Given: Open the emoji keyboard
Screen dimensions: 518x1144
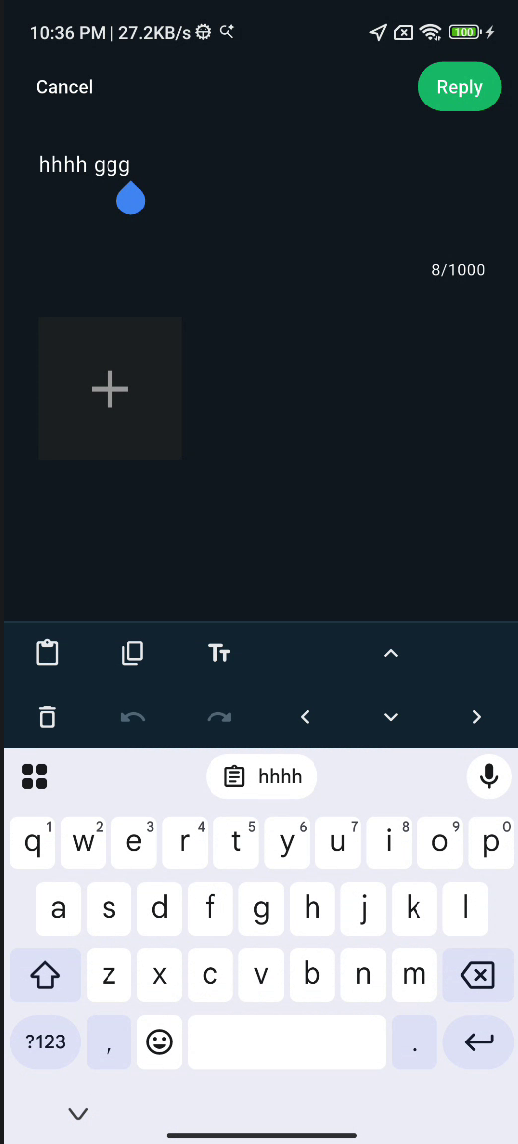Looking at the screenshot, I should pyautogui.click(x=159, y=1042).
